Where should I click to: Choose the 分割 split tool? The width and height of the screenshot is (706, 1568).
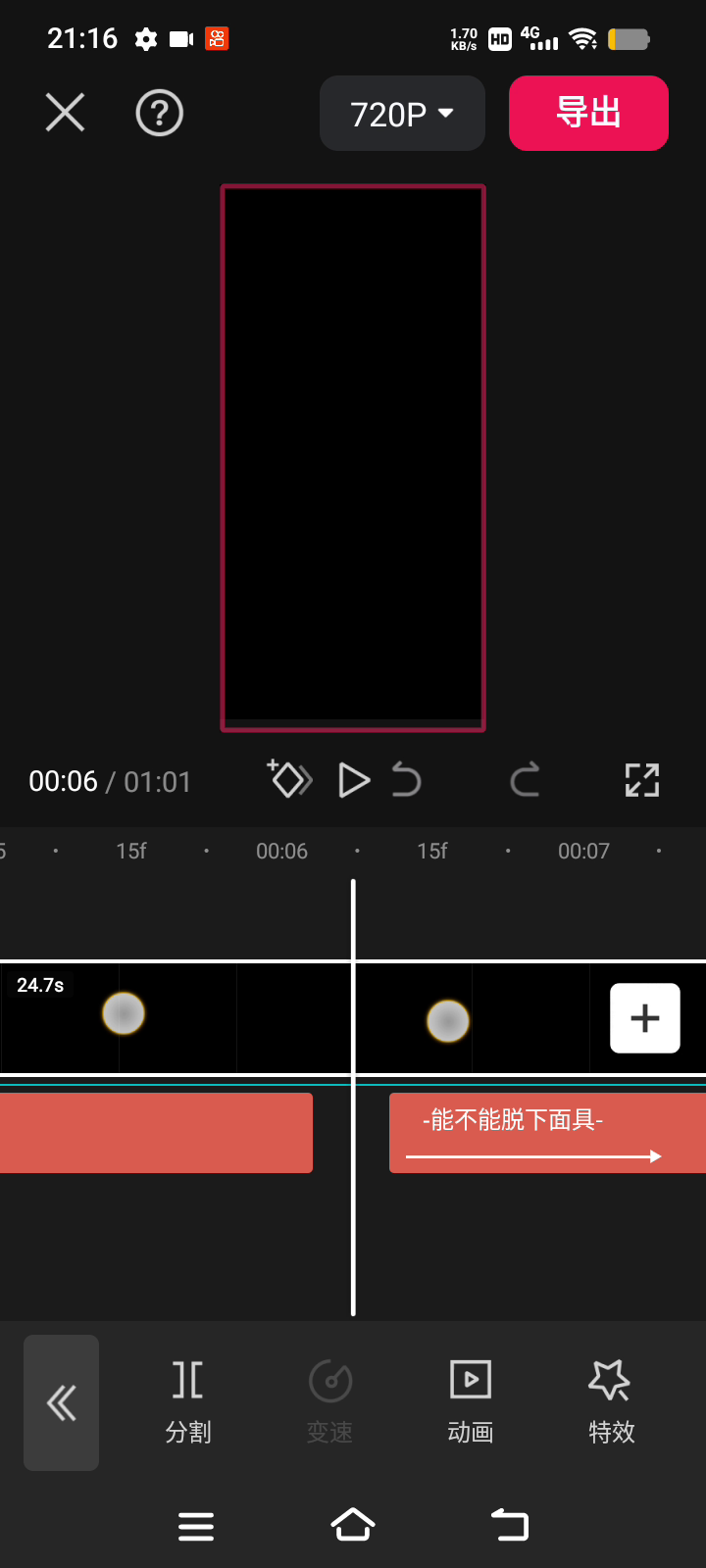pyautogui.click(x=188, y=1402)
